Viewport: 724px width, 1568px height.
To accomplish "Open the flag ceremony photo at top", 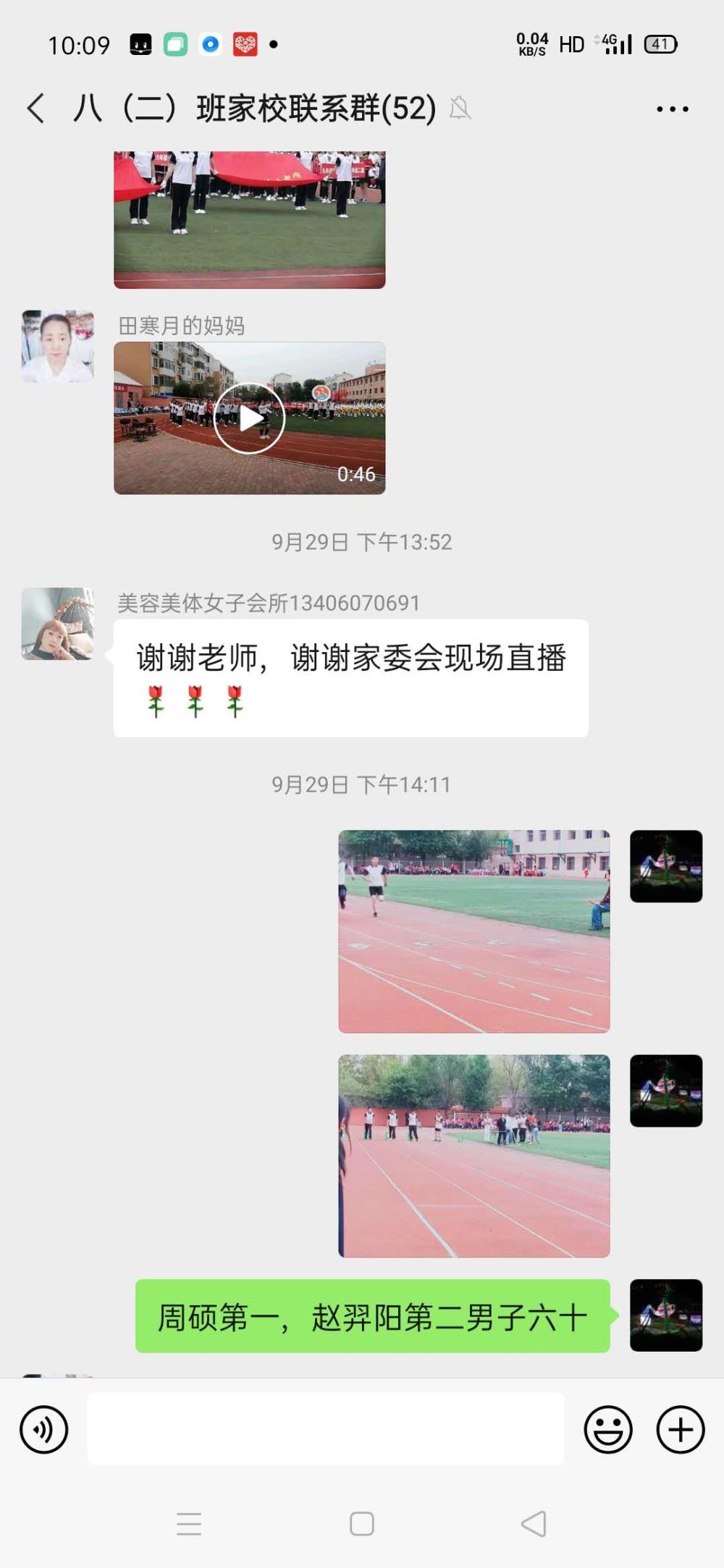I will (x=250, y=220).
